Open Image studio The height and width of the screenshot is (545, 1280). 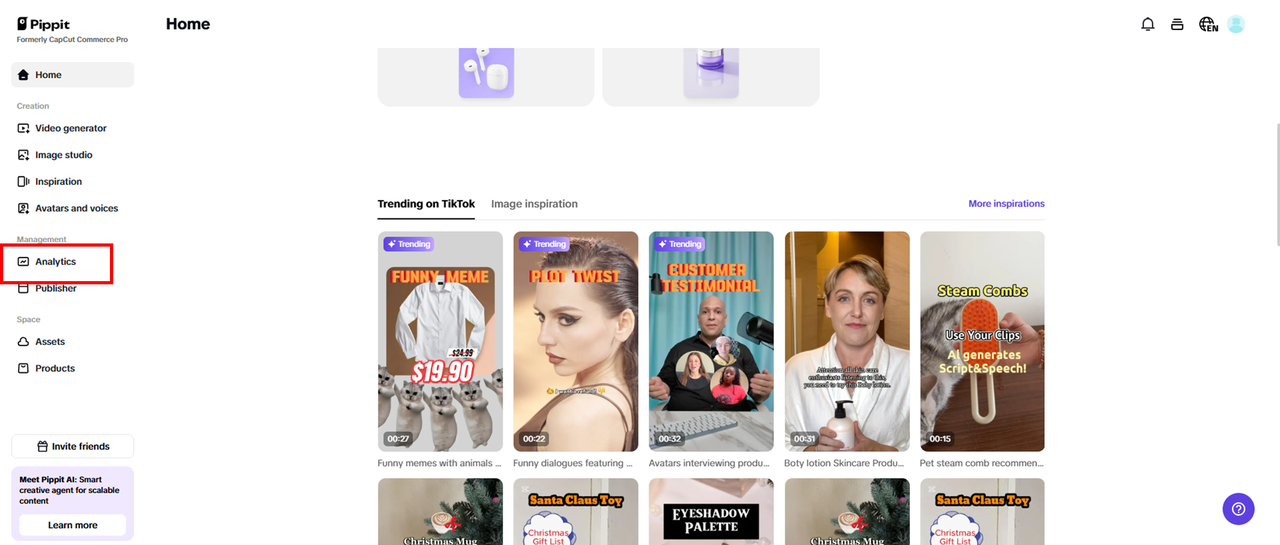(x=63, y=155)
